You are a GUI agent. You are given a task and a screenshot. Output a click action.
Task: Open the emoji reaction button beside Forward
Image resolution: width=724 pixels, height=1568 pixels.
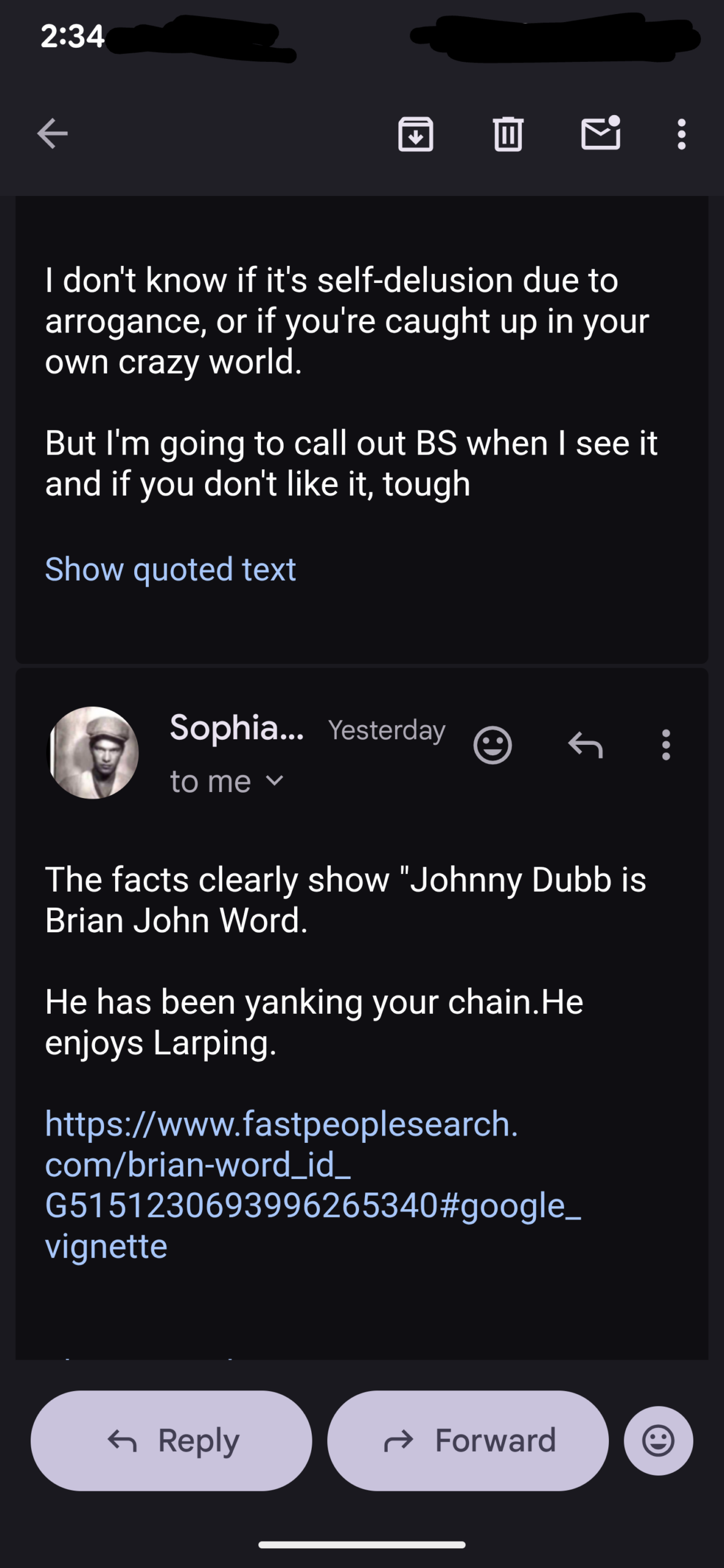coord(658,1441)
